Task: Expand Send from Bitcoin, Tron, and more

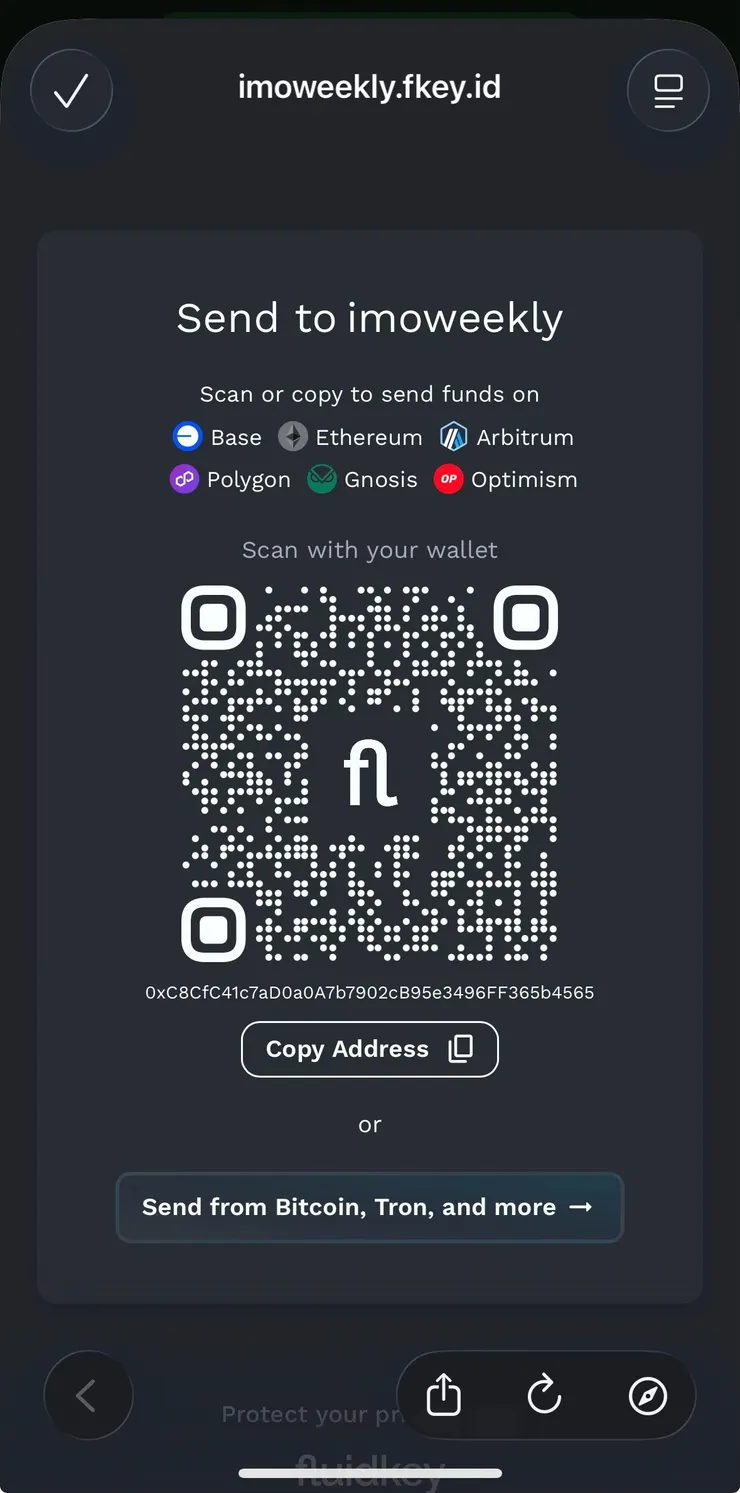Action: [x=369, y=1207]
